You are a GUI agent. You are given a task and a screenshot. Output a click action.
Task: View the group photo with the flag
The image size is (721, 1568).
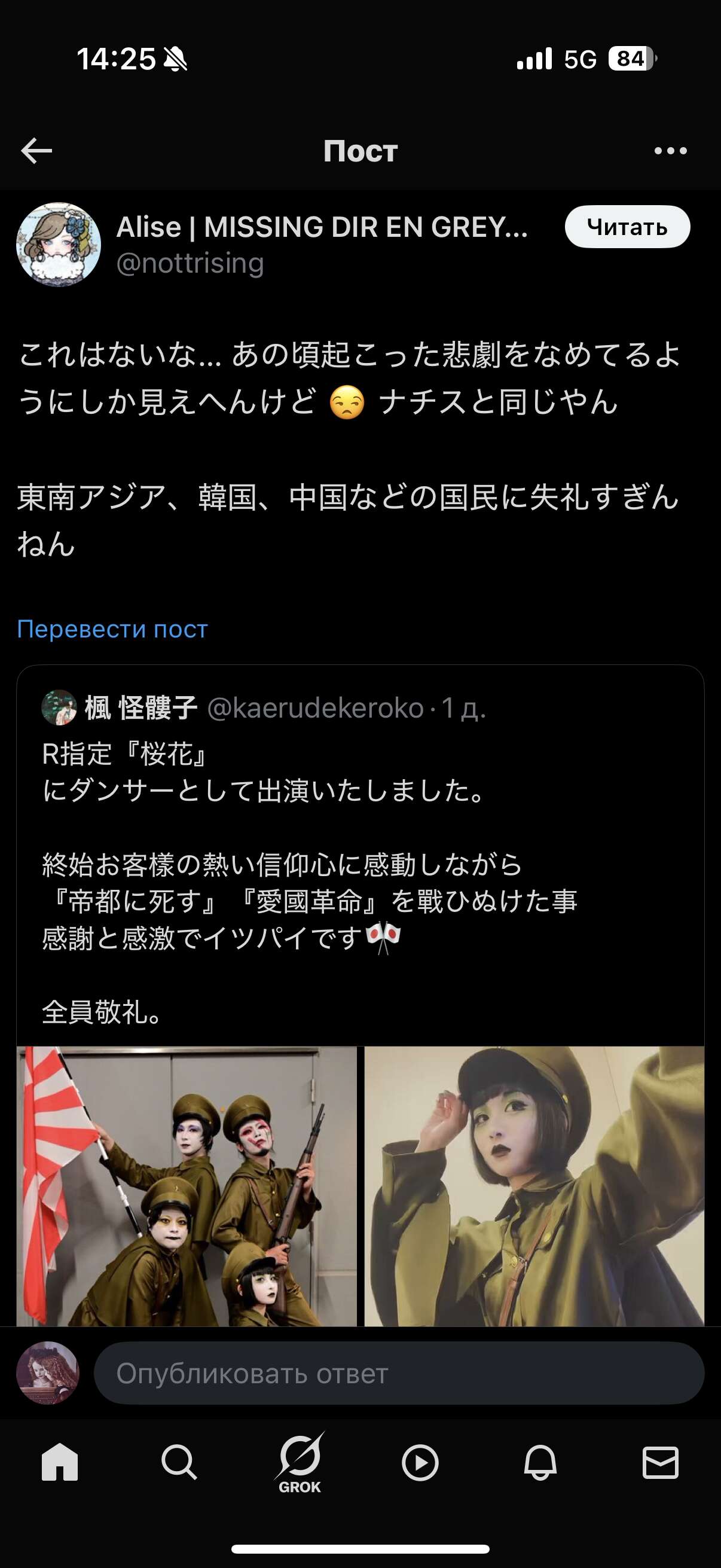(x=187, y=1186)
